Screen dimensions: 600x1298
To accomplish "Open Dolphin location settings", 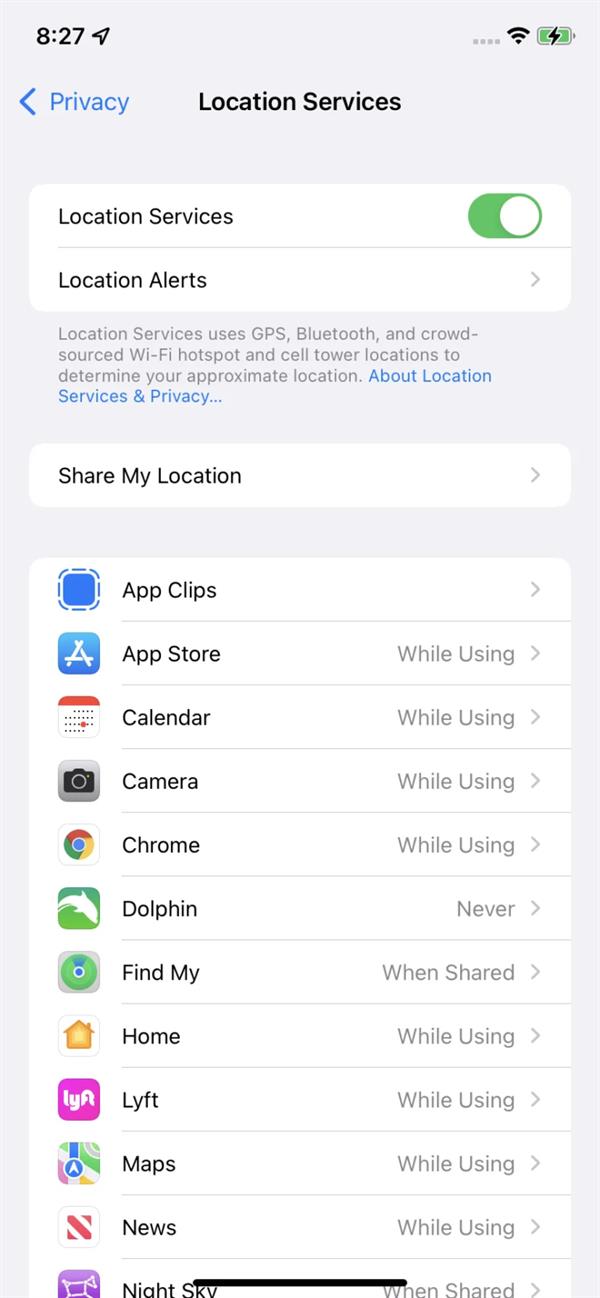I will point(300,909).
